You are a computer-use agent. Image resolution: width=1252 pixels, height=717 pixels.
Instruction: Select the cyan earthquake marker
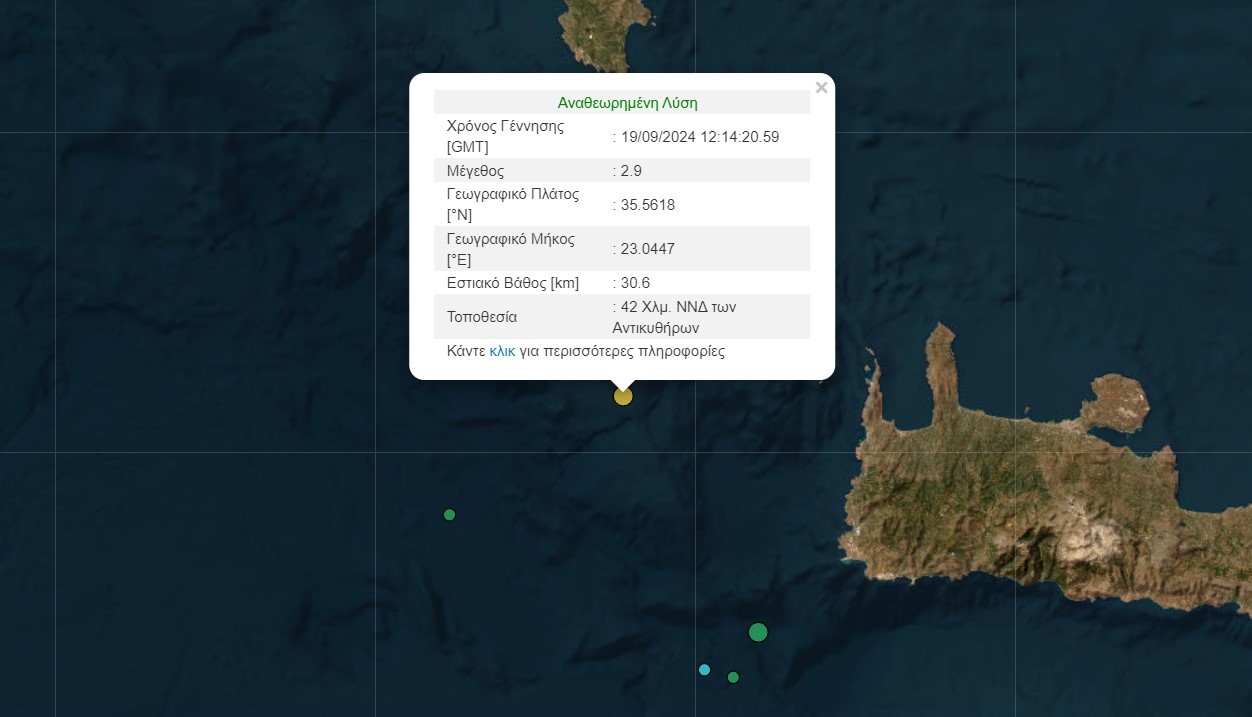click(704, 670)
